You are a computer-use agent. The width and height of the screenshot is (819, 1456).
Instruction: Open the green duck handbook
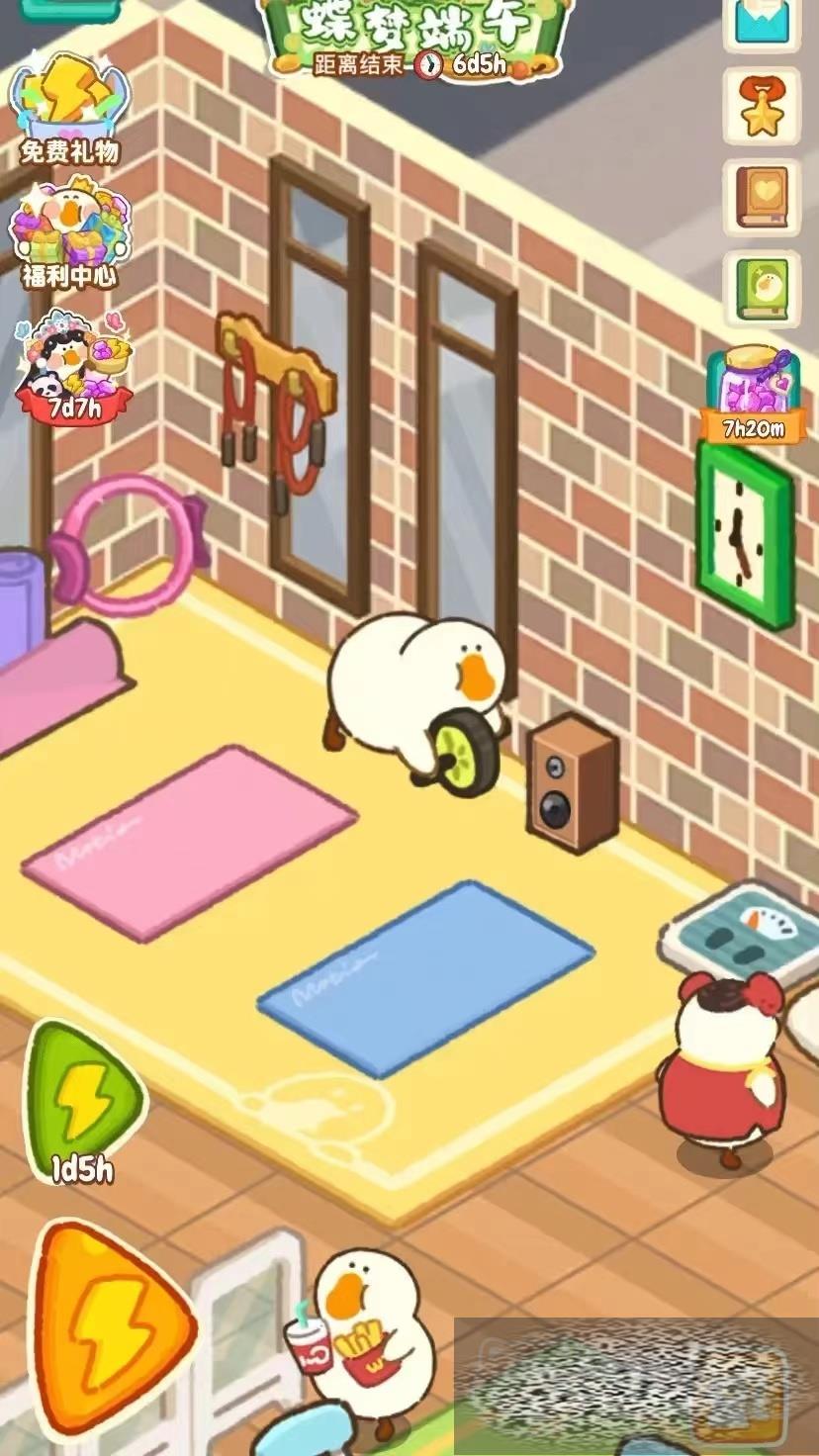point(761,287)
